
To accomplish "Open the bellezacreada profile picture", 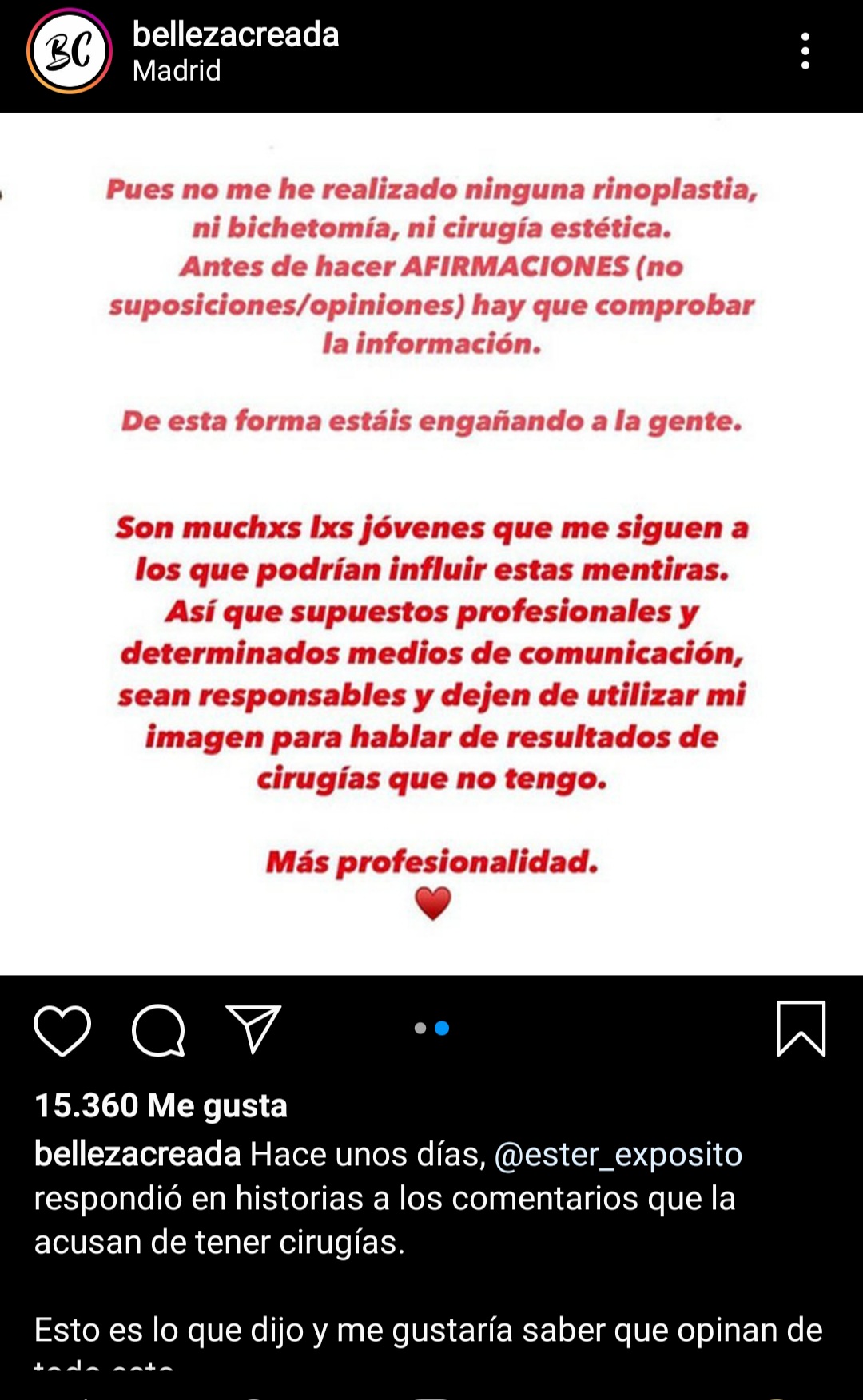I will (x=70, y=51).
